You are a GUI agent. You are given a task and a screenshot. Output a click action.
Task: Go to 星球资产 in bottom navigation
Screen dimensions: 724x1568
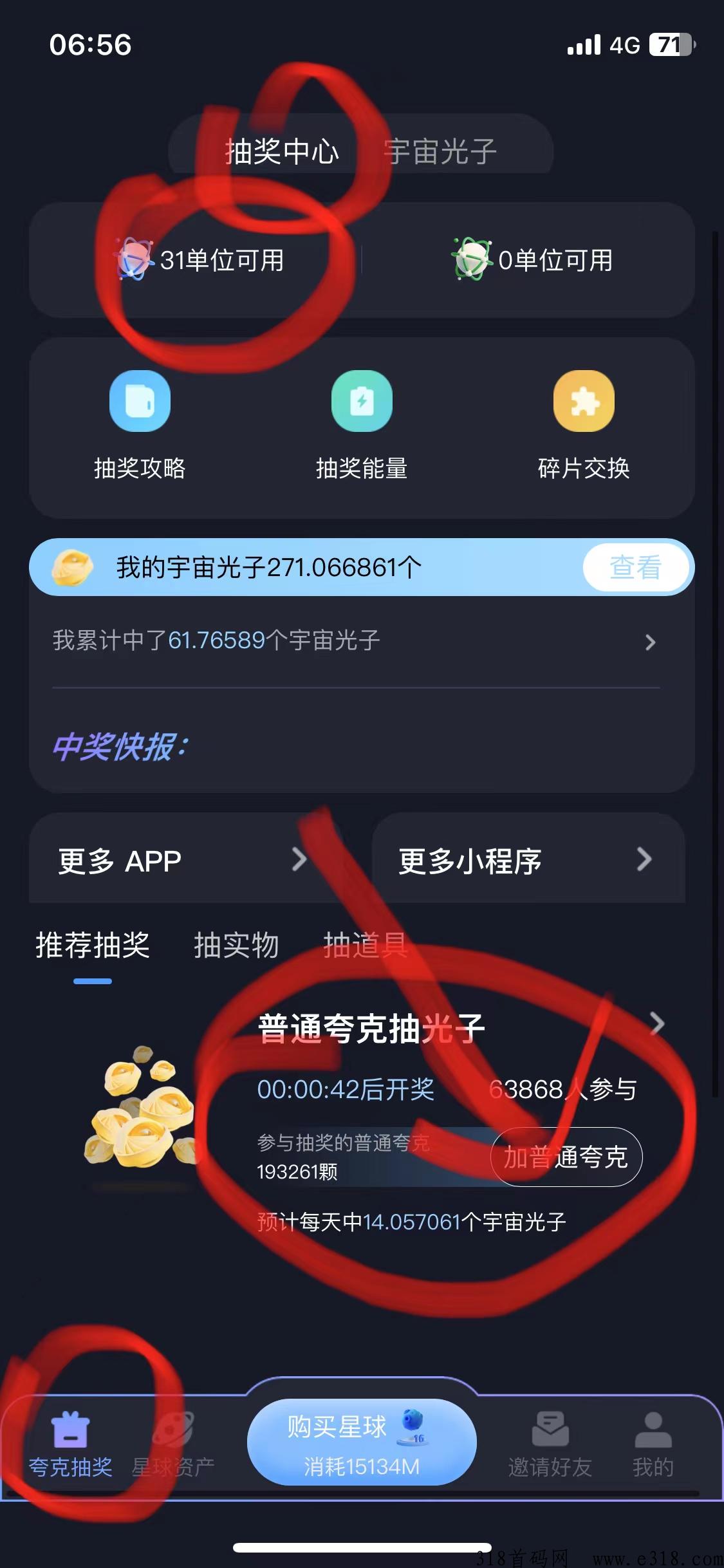click(x=172, y=1444)
